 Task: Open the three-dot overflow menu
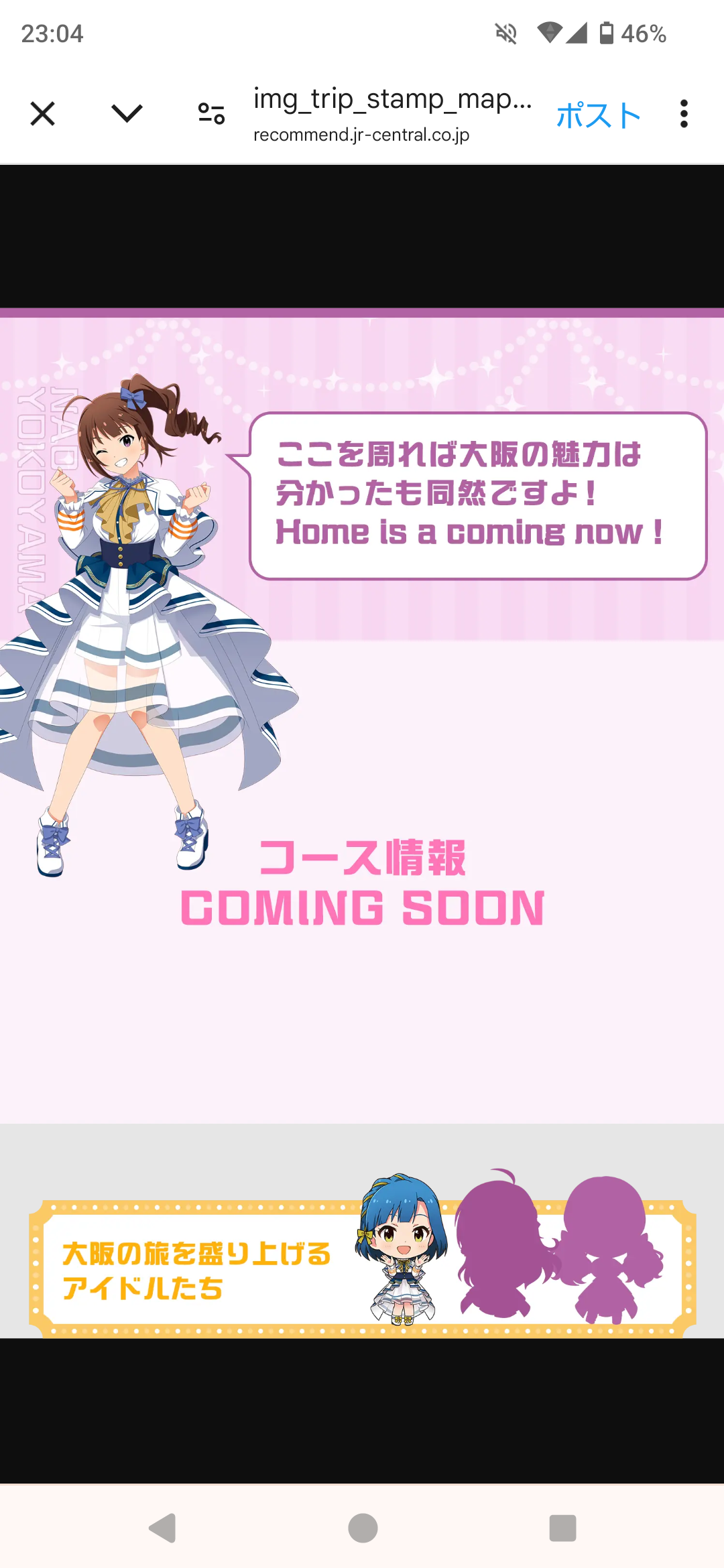[x=684, y=114]
